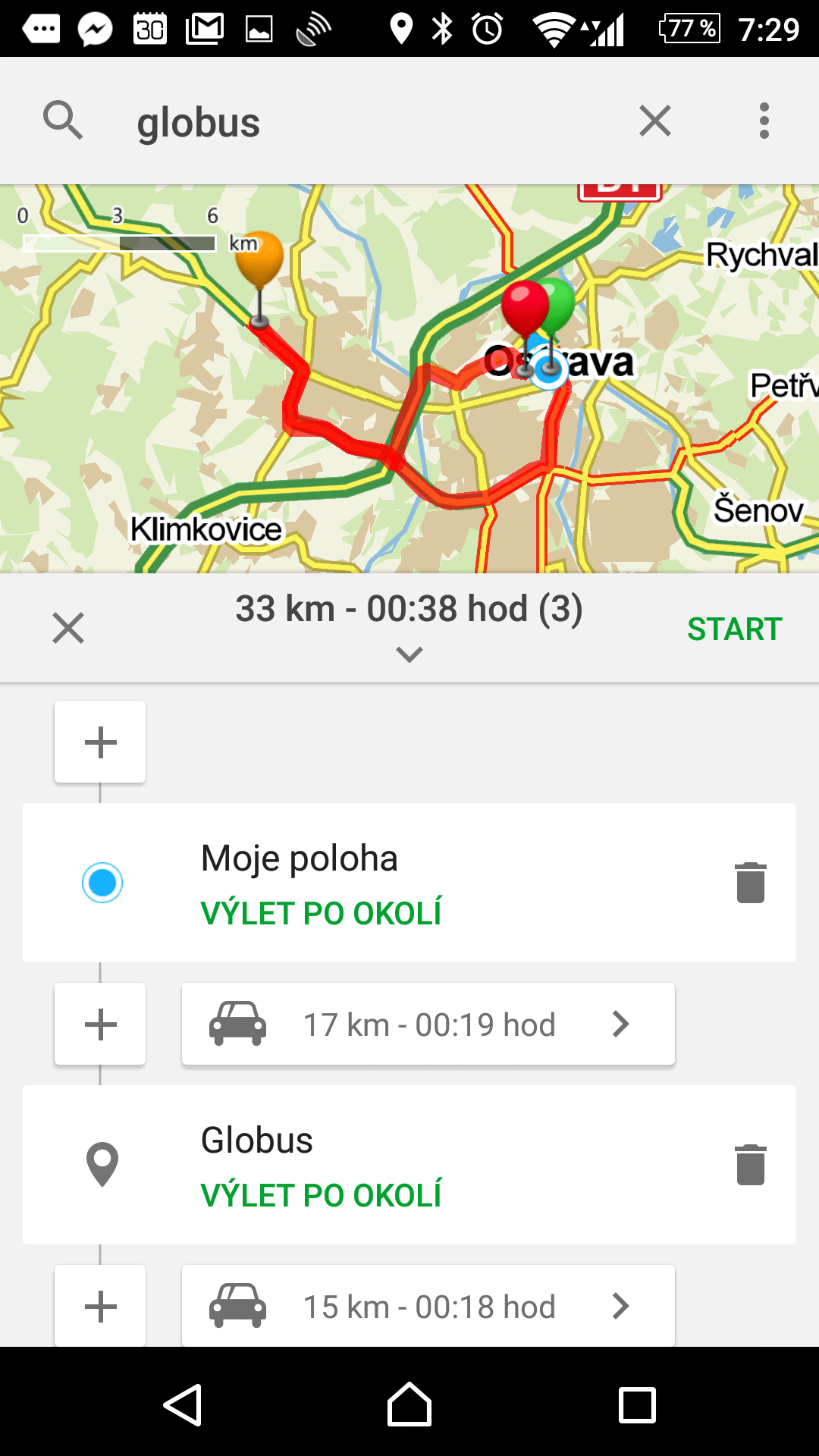819x1456 pixels.
Task: Open the 17 km - 00:19 hod segment
Action: coord(428,1024)
